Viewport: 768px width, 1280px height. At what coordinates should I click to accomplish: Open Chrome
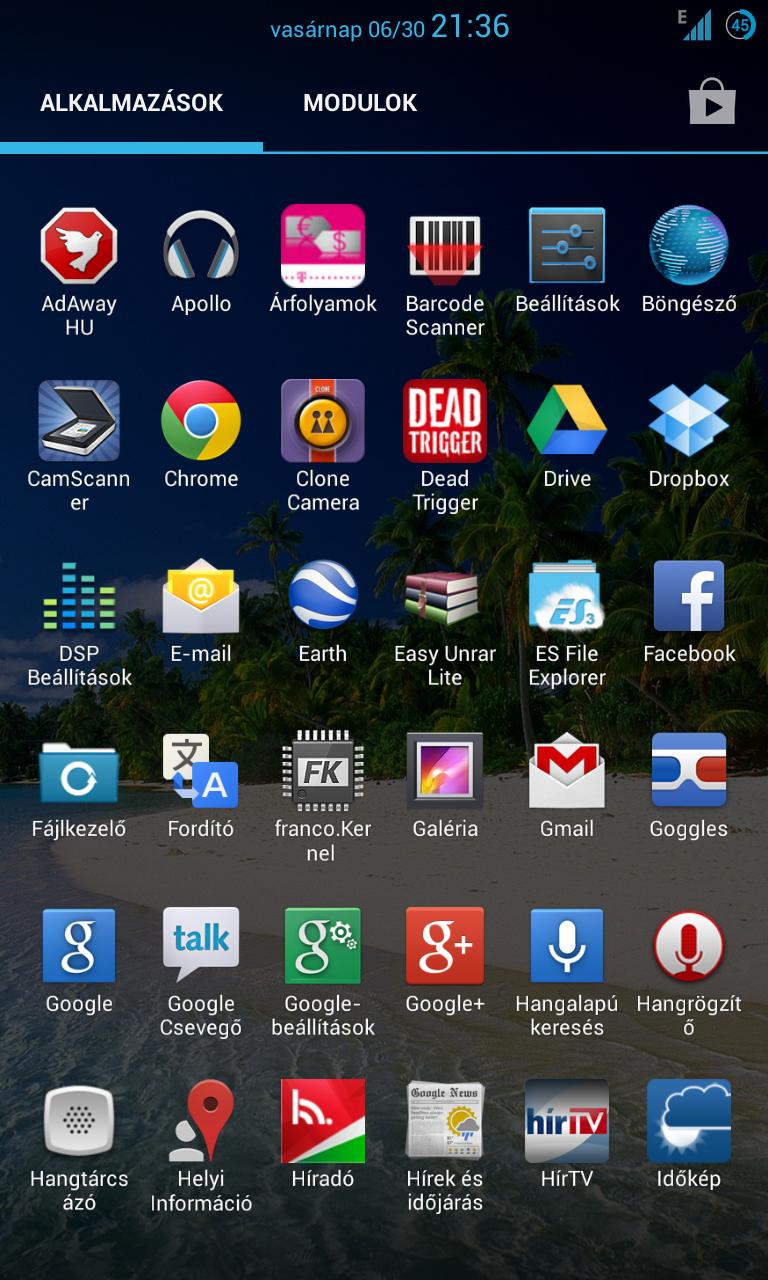(201, 435)
